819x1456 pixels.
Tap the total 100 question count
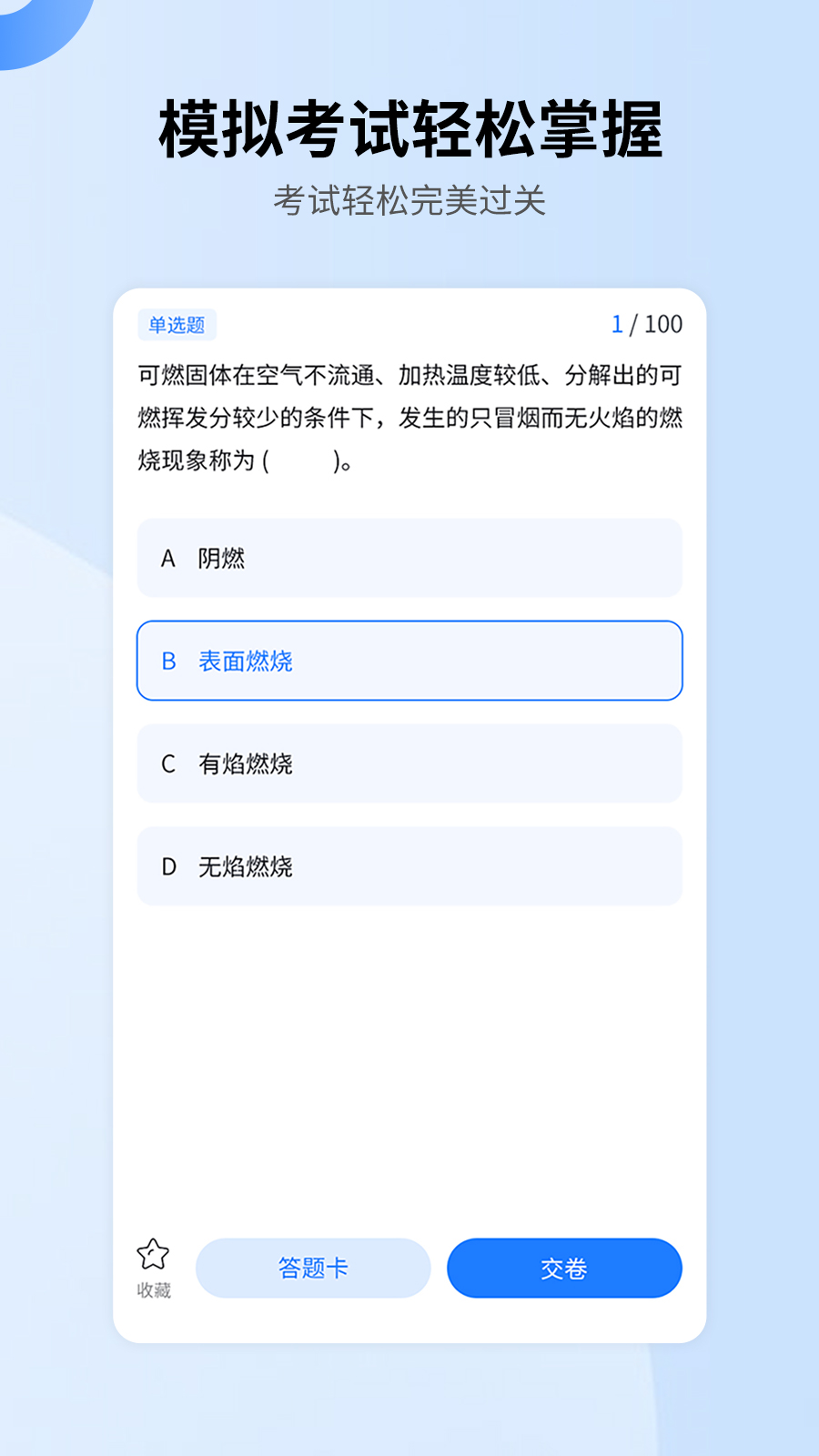[662, 322]
